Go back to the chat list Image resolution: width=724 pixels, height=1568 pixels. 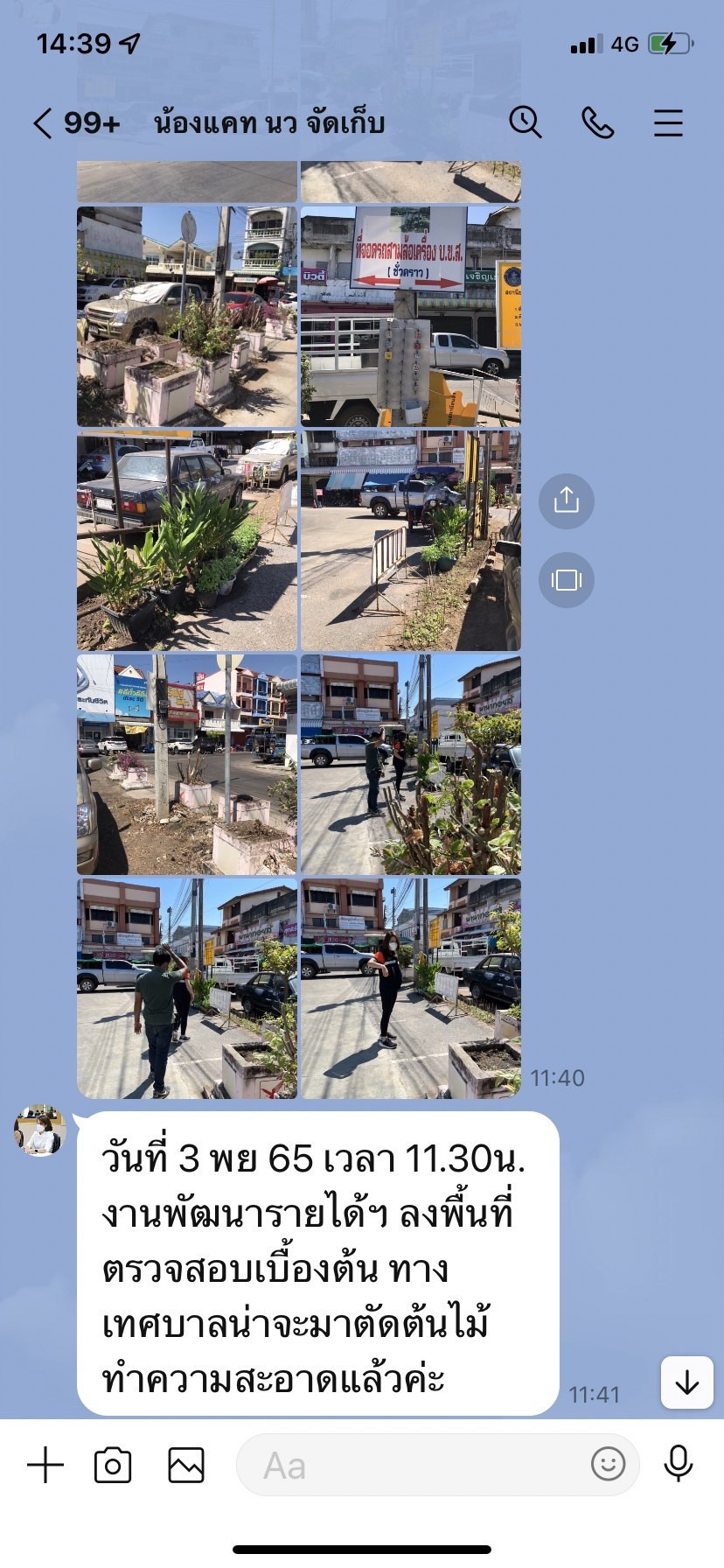pos(42,123)
